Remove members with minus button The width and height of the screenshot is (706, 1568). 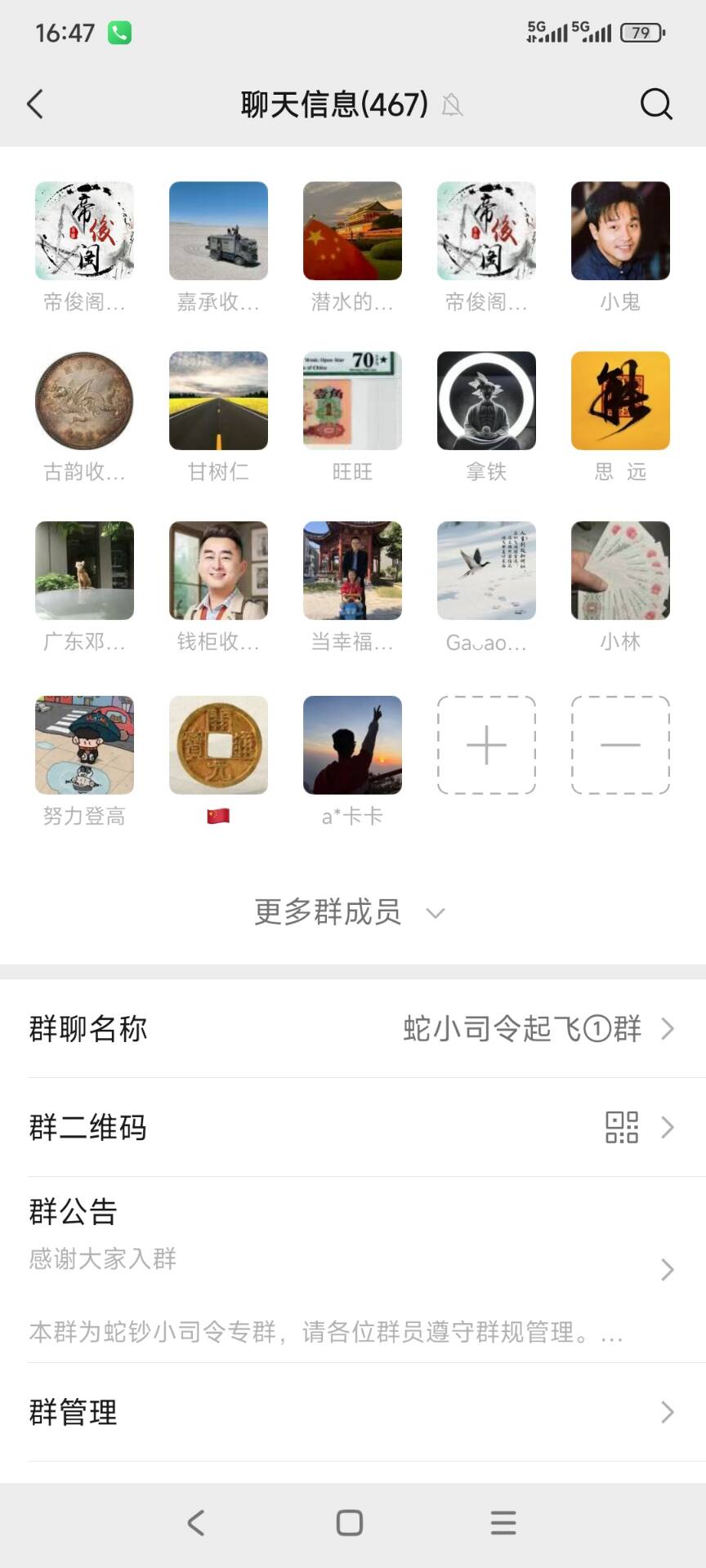click(620, 745)
